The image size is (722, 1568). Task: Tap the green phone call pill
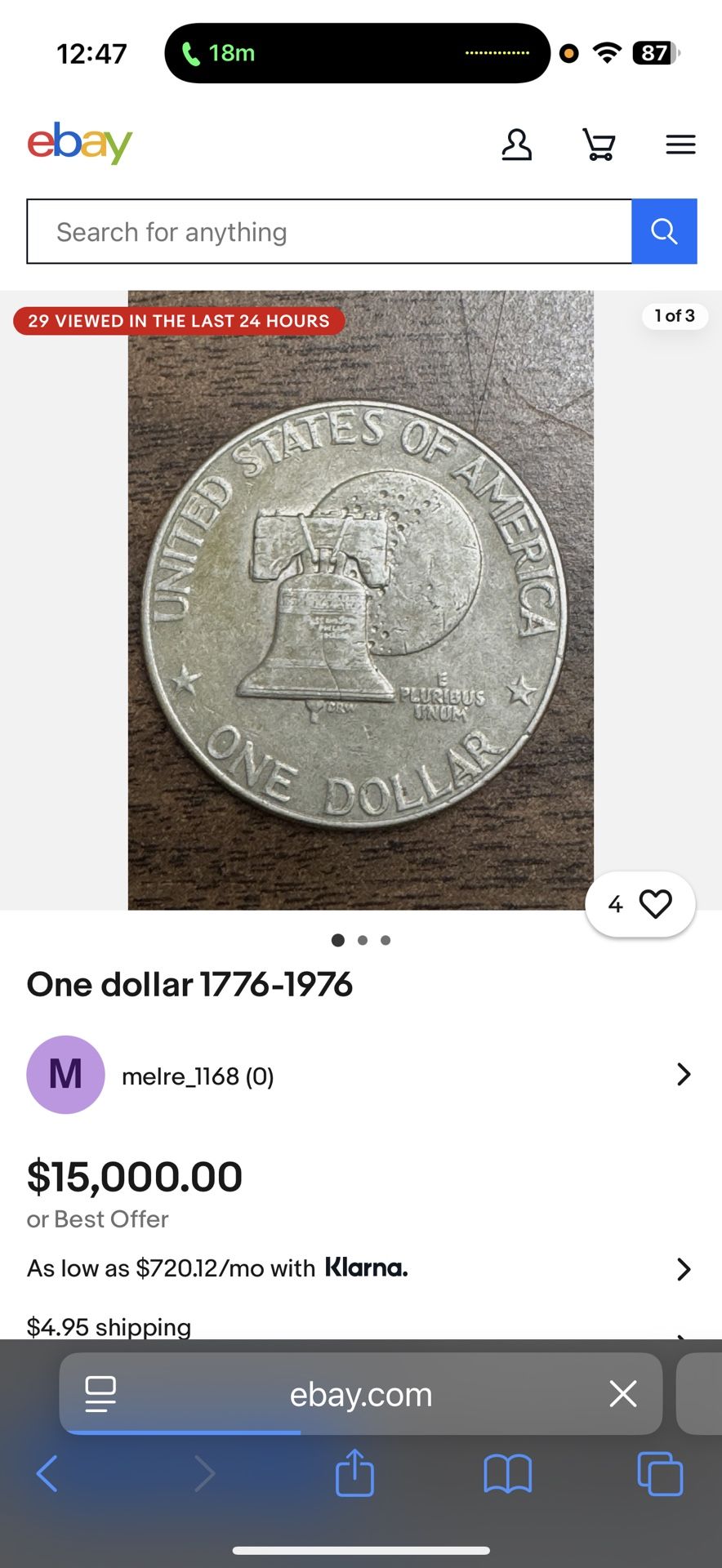click(x=357, y=52)
